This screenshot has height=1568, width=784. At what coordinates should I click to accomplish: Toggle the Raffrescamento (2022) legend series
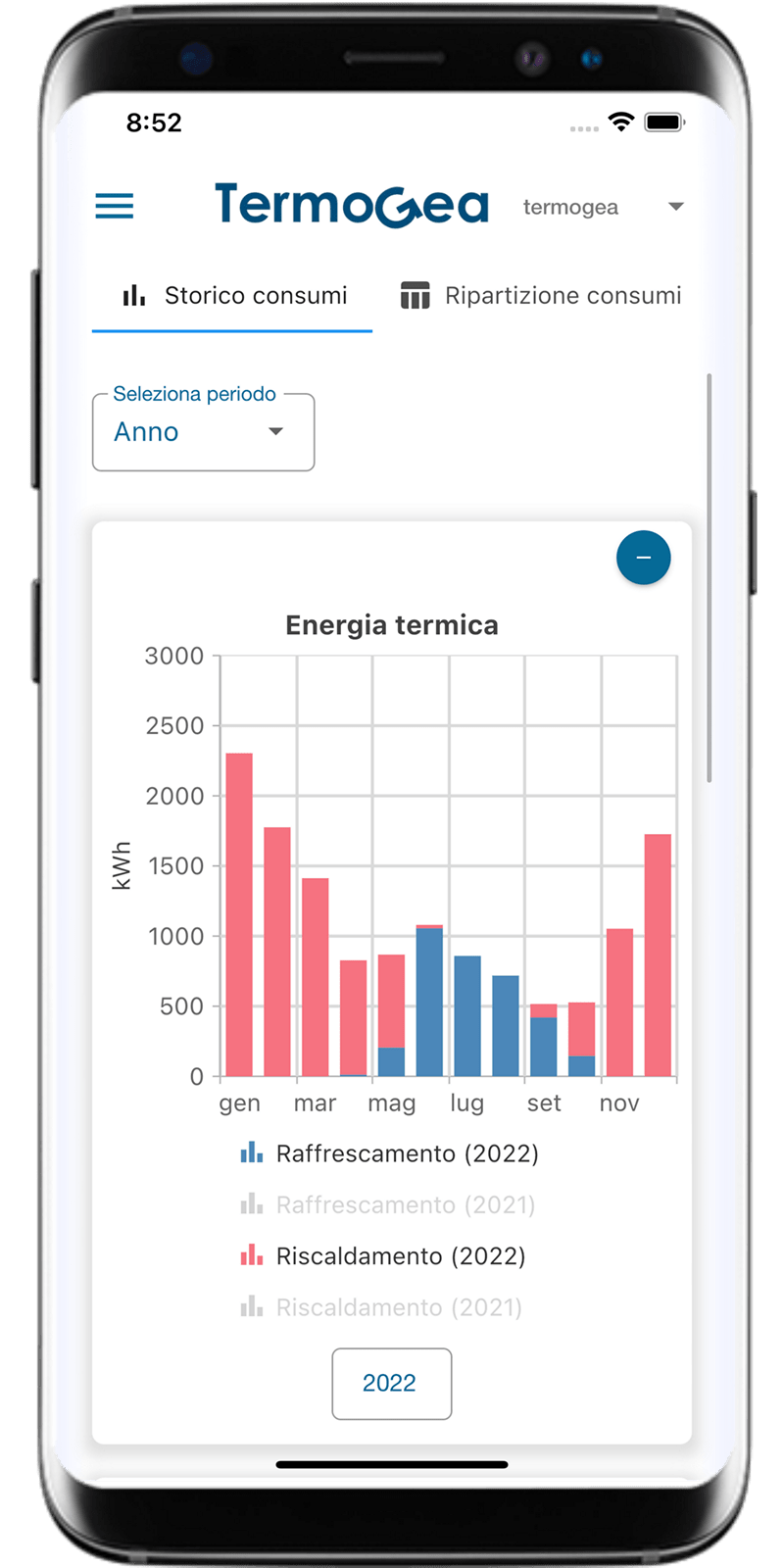[x=390, y=1153]
